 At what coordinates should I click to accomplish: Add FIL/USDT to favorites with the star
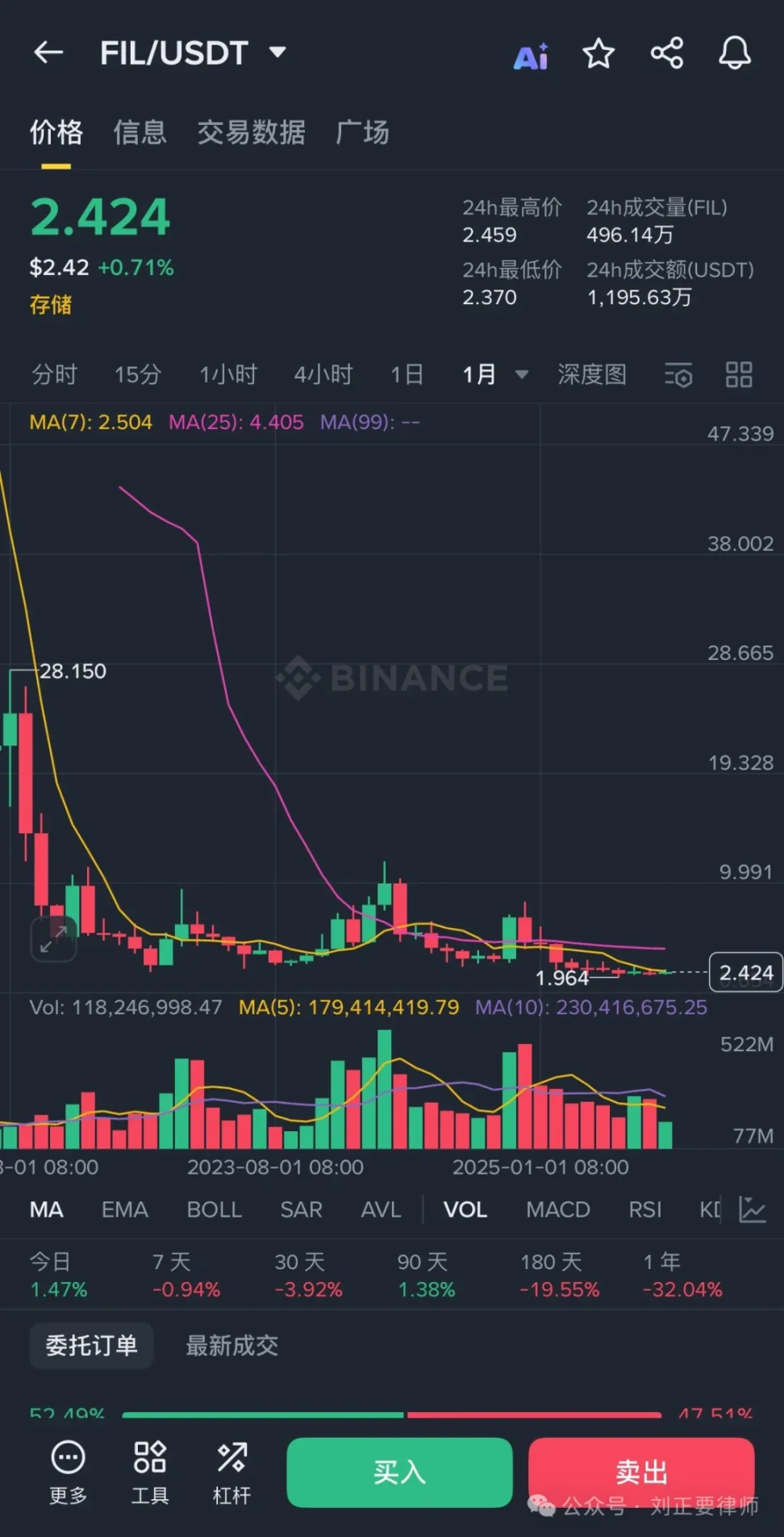point(598,54)
